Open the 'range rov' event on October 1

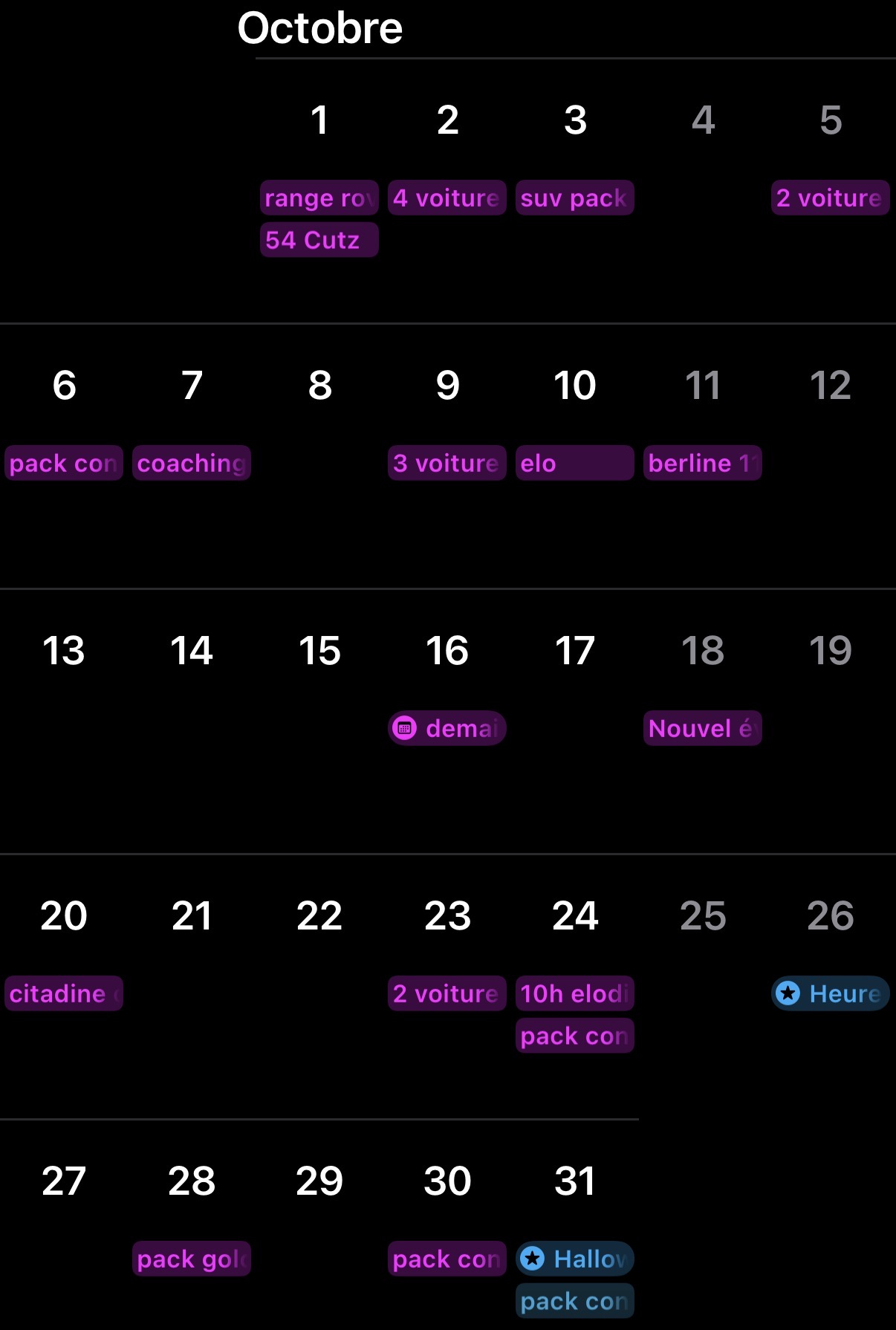[x=319, y=198]
